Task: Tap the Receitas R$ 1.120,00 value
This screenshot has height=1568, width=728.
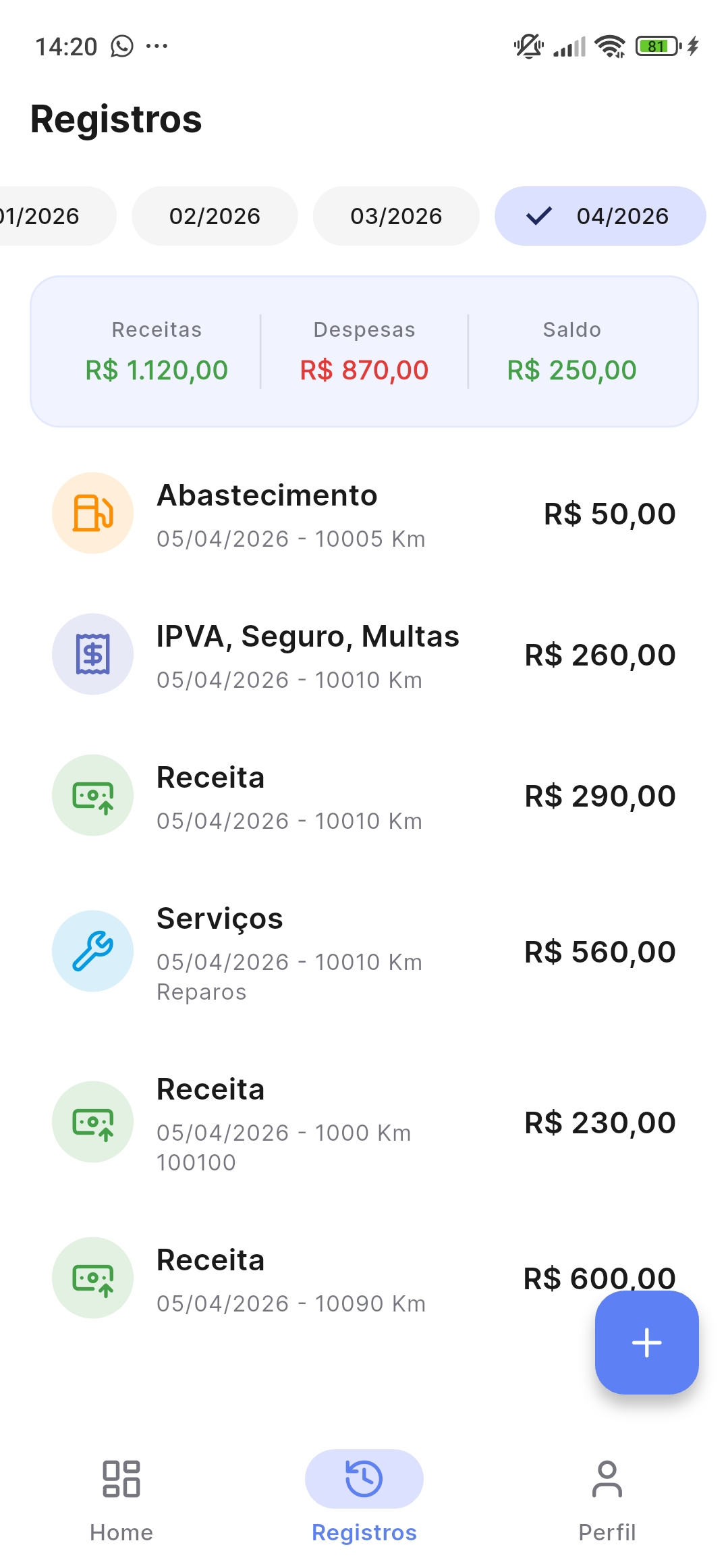Action: [x=156, y=369]
